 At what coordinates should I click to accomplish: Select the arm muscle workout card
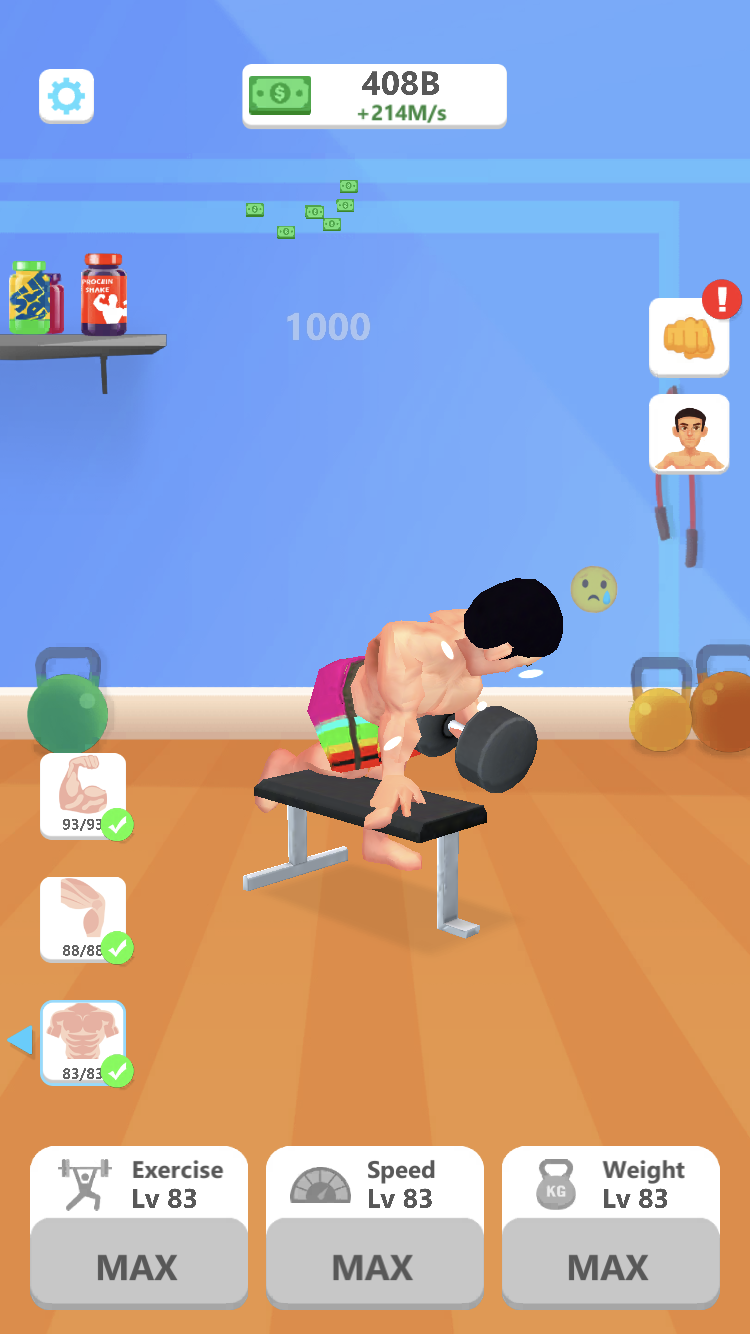pos(83,794)
